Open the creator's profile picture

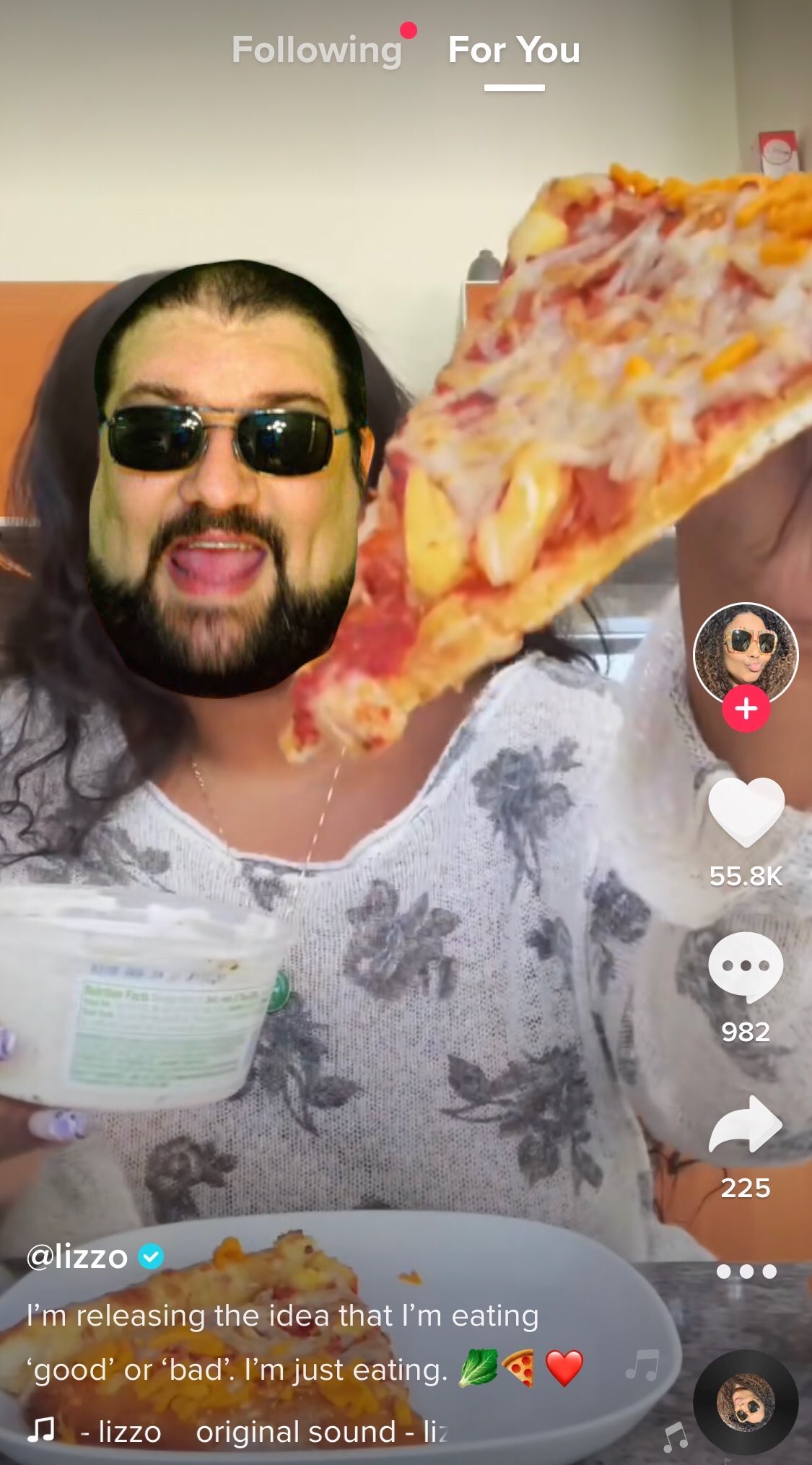click(745, 653)
